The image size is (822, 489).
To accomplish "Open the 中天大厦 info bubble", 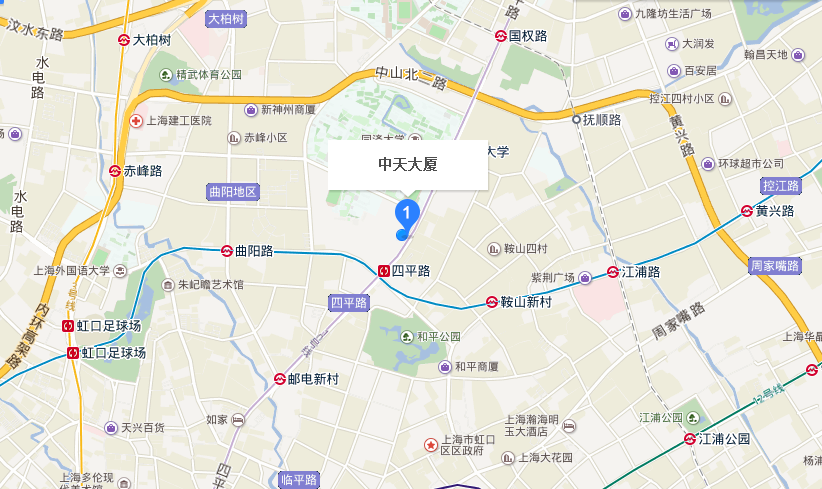I will click(x=407, y=164).
